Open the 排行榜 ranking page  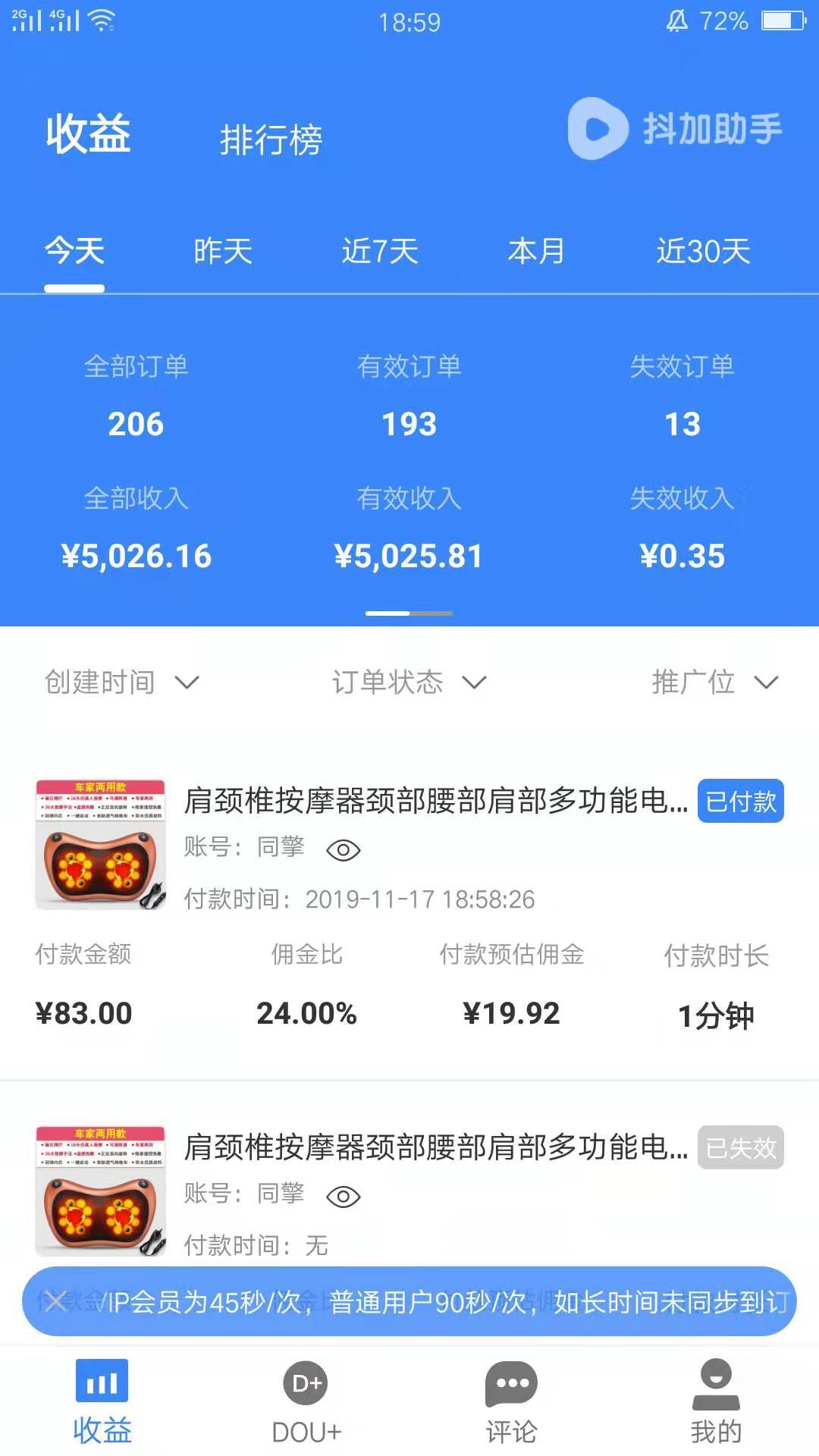point(270,137)
